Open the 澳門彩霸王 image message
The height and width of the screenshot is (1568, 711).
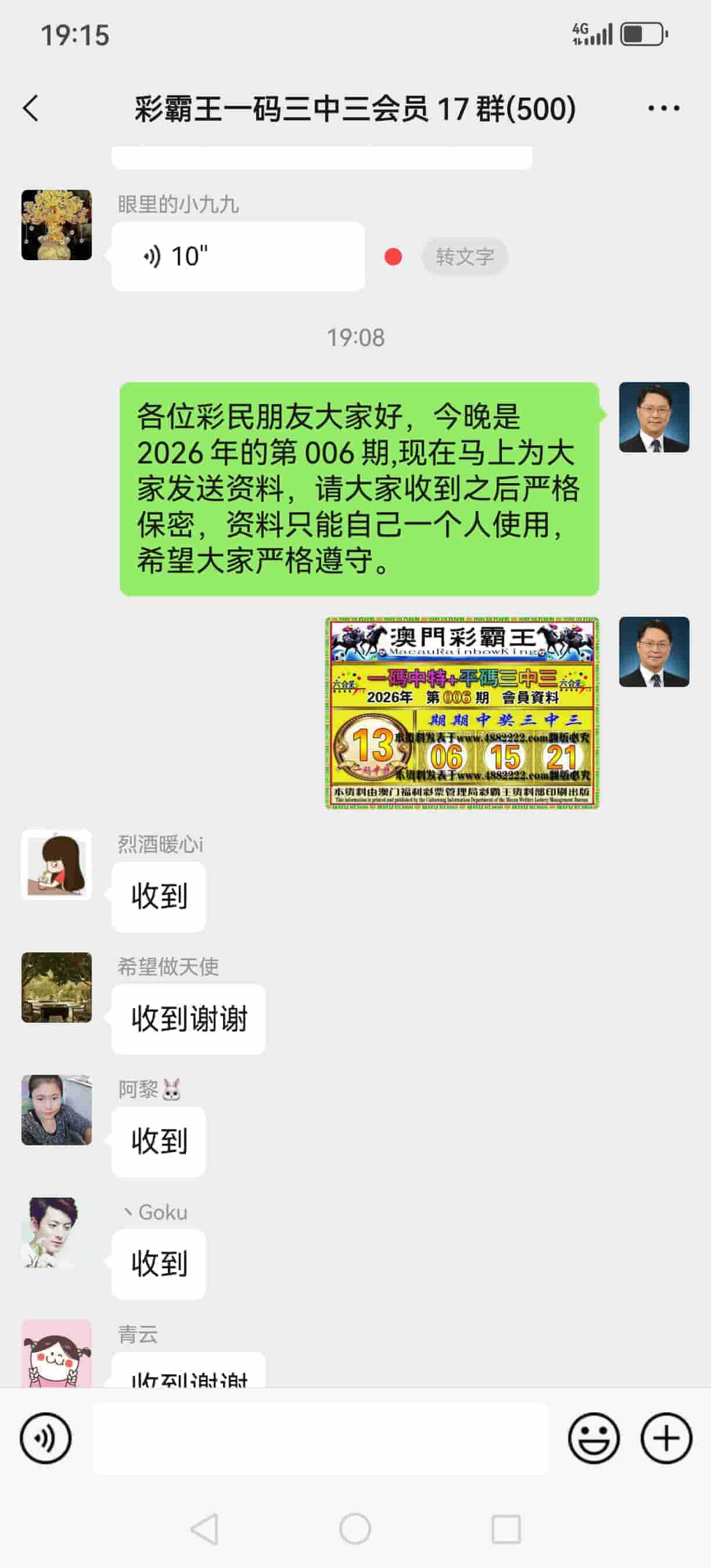click(x=462, y=712)
